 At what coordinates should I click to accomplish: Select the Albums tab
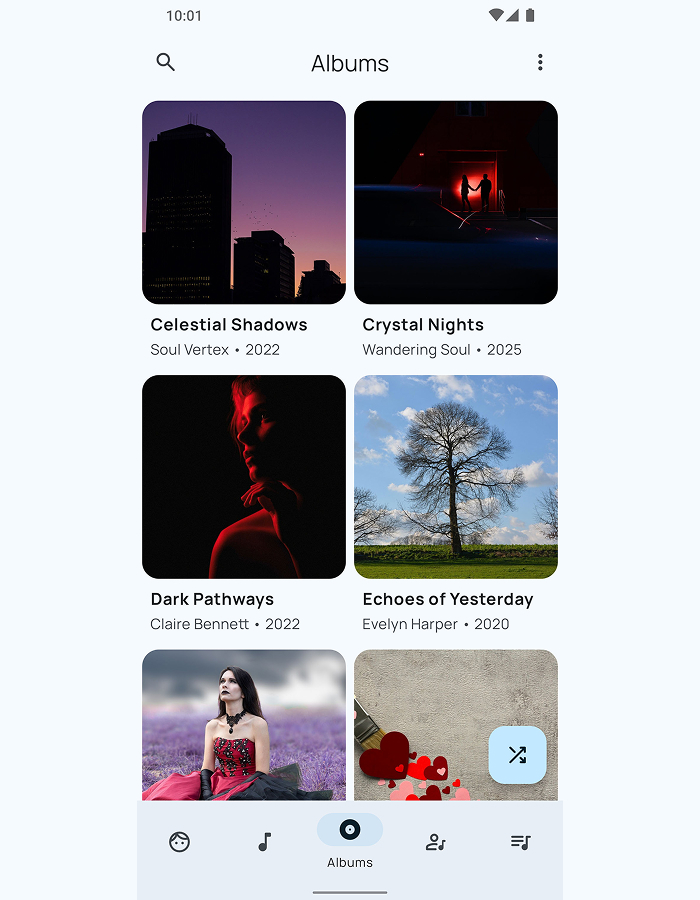tap(350, 840)
